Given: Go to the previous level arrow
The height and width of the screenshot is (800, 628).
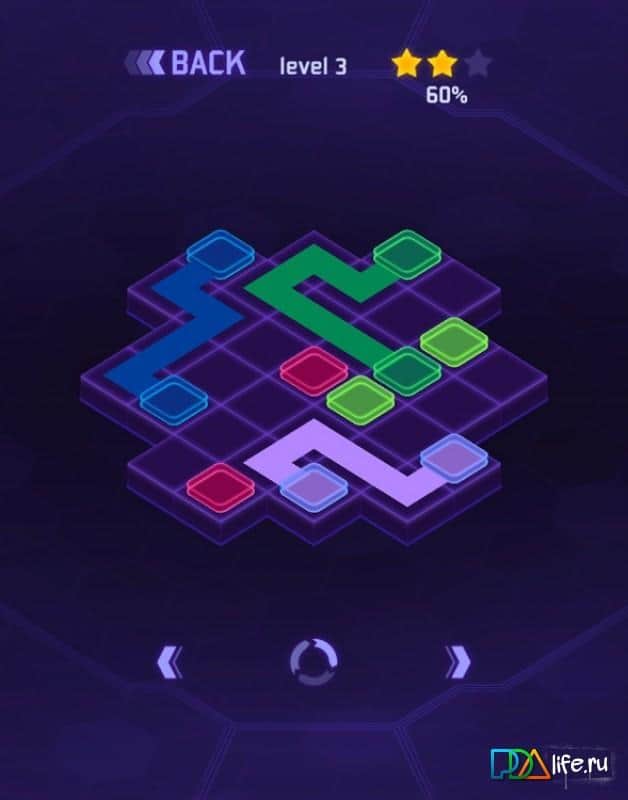Looking at the screenshot, I should 171,661.
